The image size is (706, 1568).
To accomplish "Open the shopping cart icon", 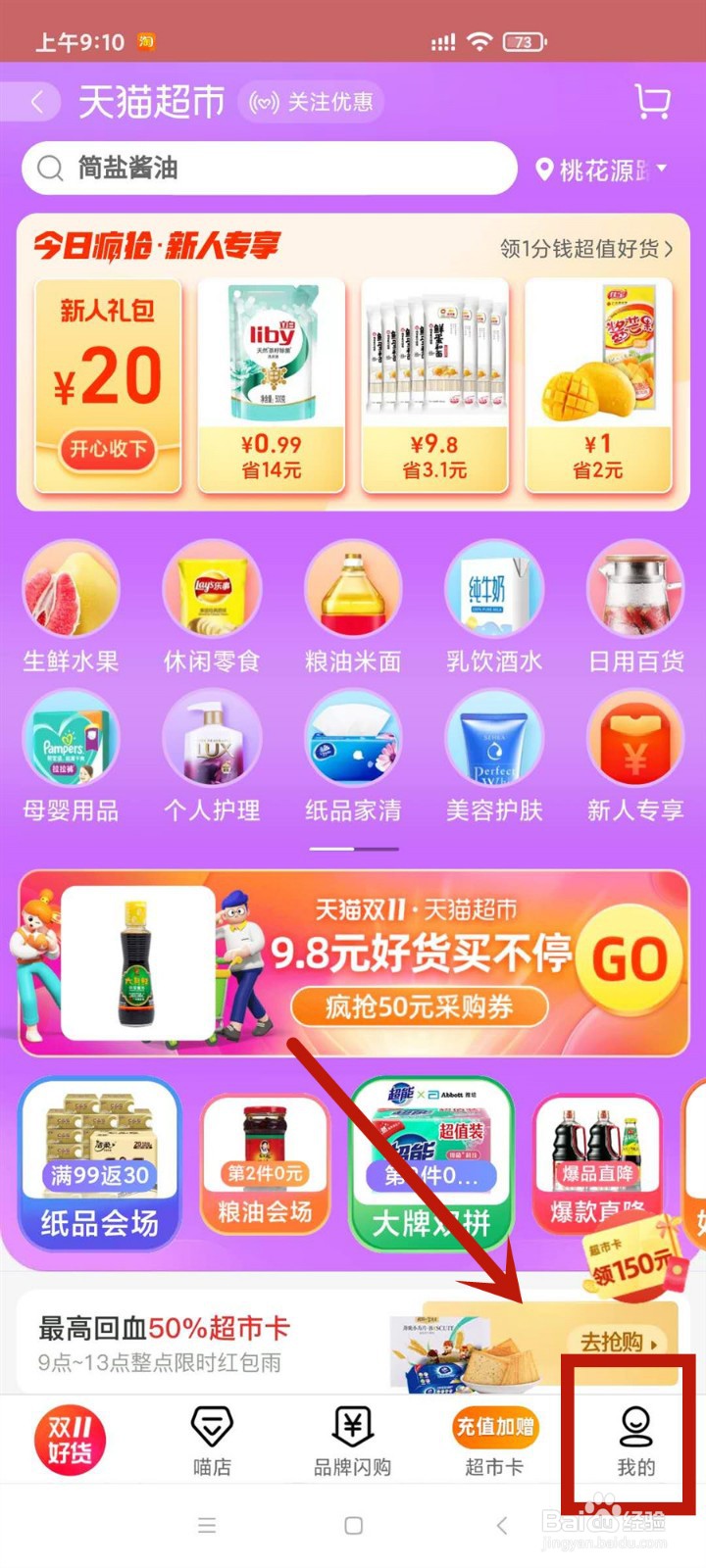I will click(x=654, y=102).
